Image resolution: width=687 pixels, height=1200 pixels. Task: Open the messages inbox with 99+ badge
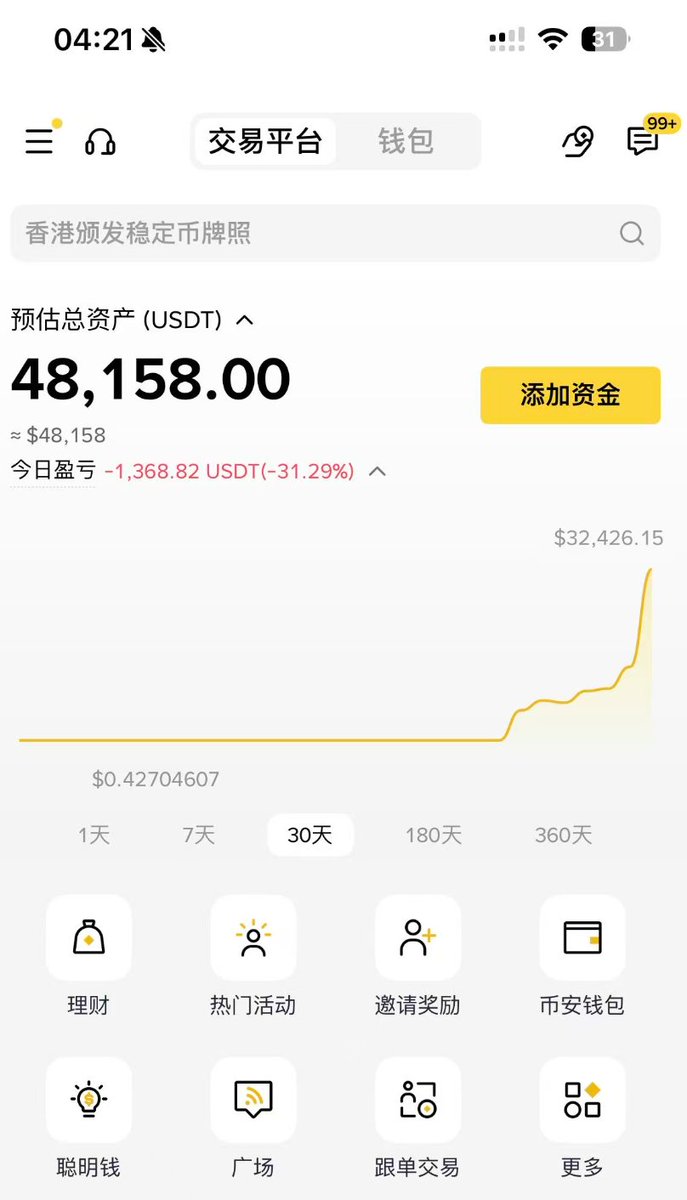[643, 141]
